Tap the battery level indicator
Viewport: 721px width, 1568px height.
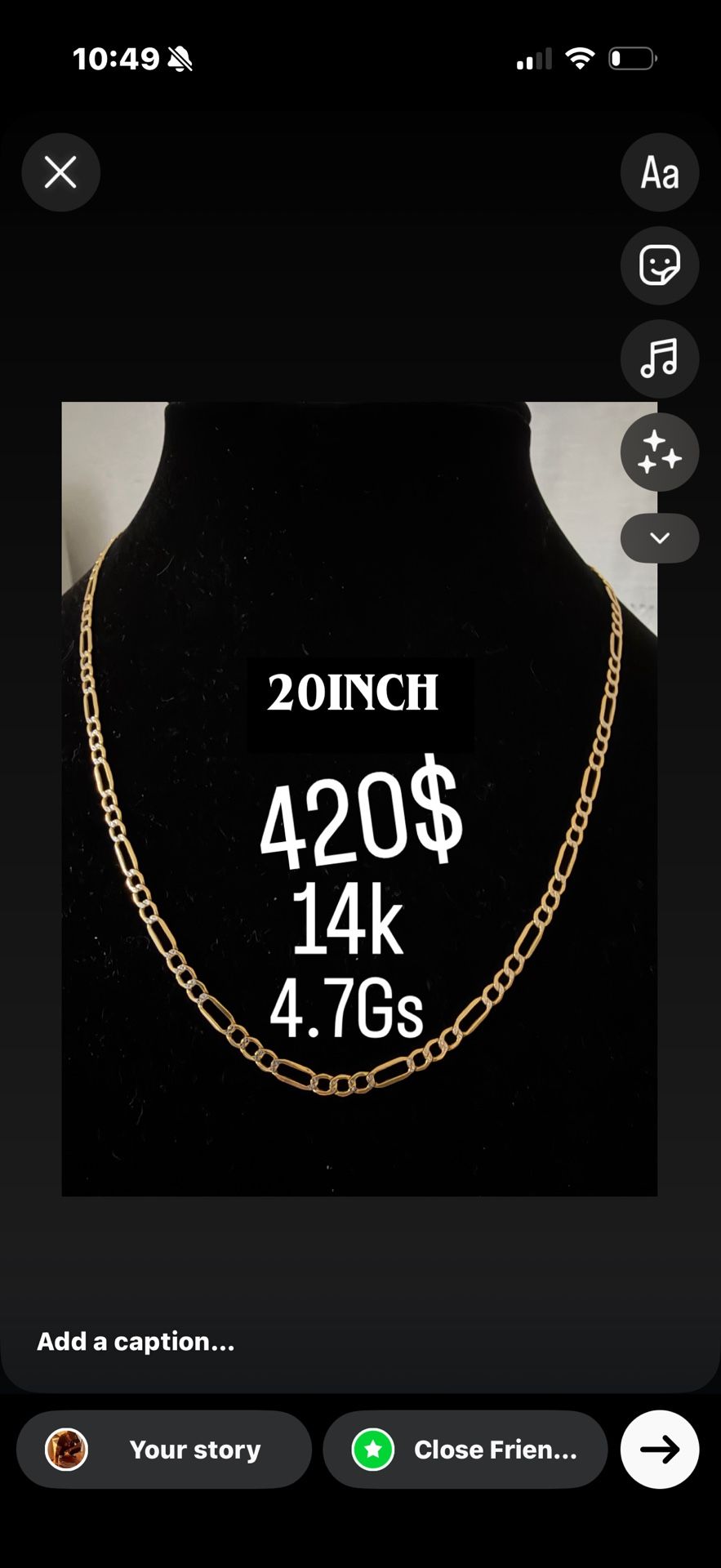(x=633, y=57)
